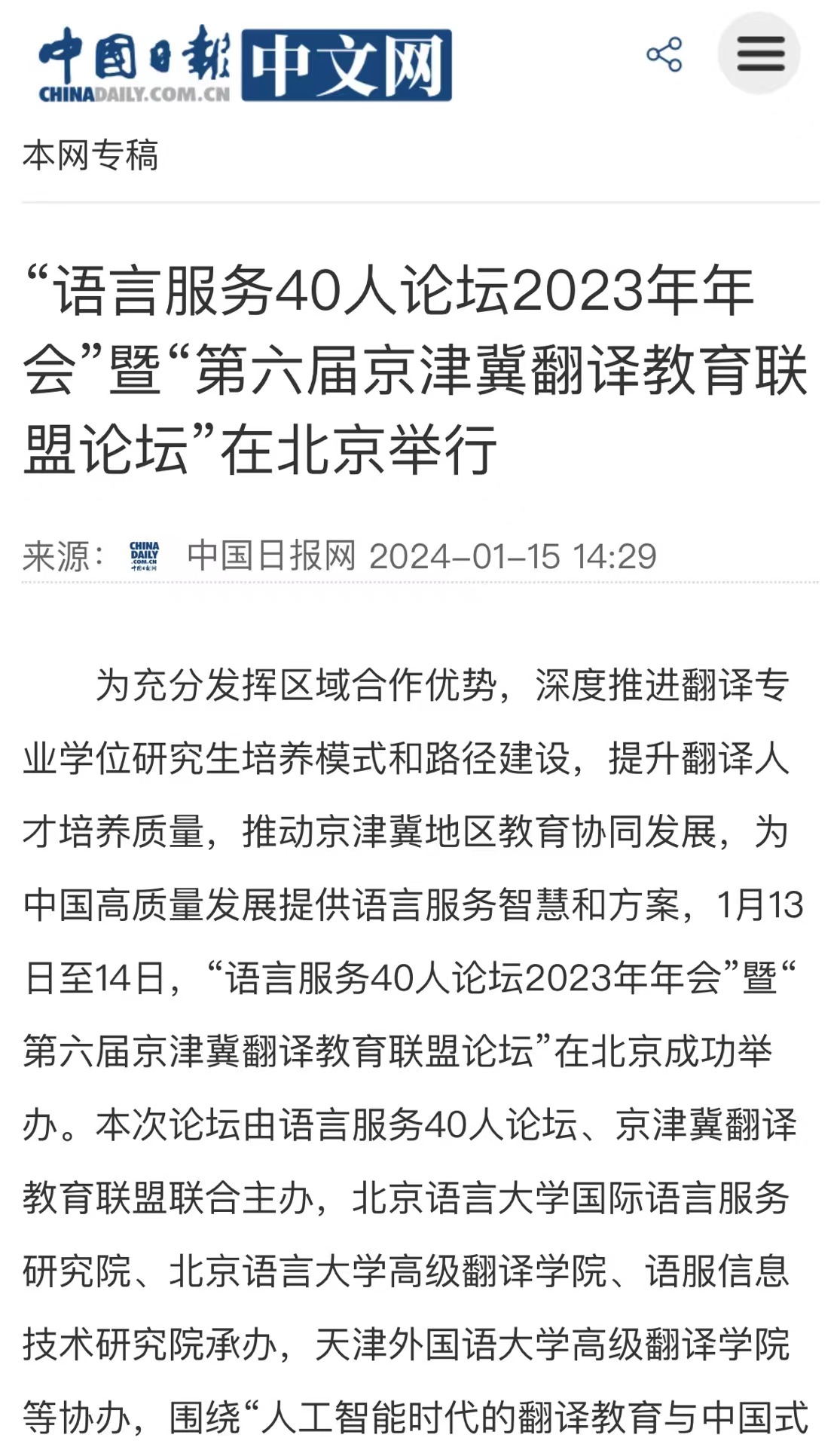The image size is (840, 1444).
Task: Share this article
Action: [x=664, y=55]
